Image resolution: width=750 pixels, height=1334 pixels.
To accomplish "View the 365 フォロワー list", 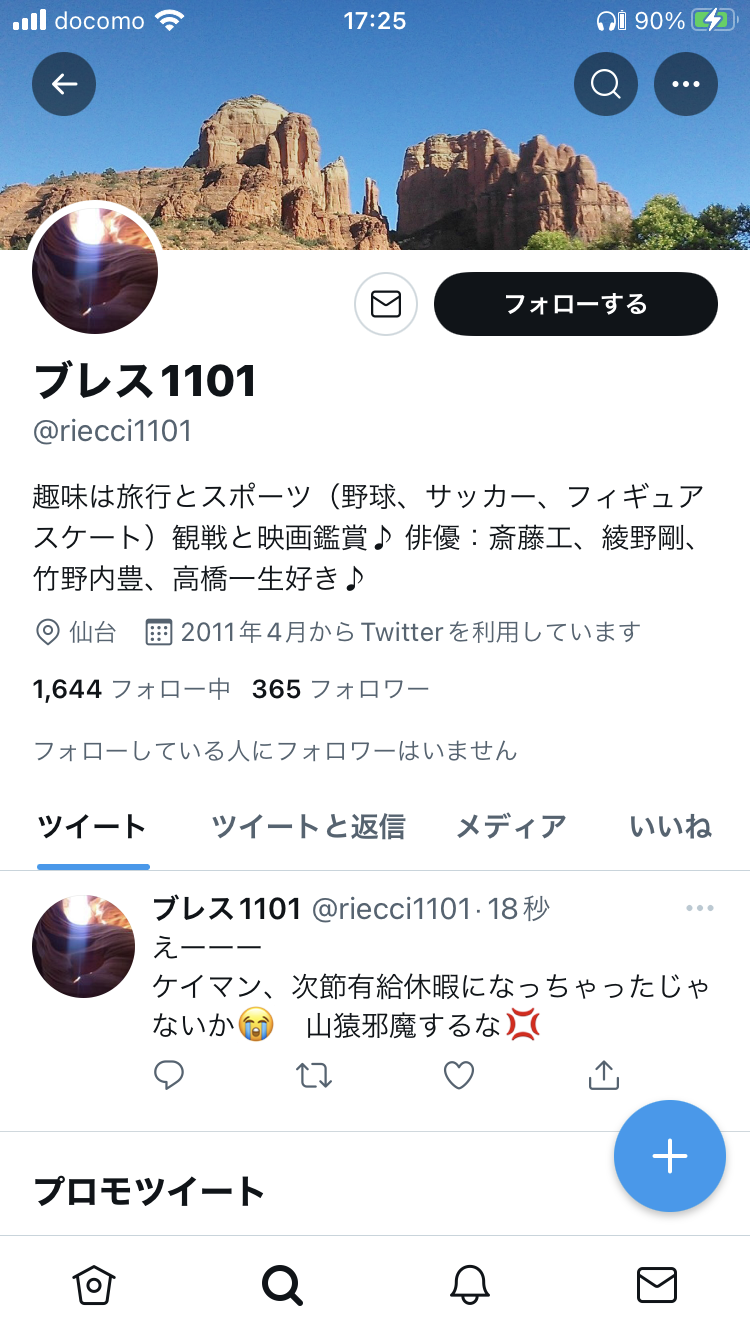I will 340,689.
